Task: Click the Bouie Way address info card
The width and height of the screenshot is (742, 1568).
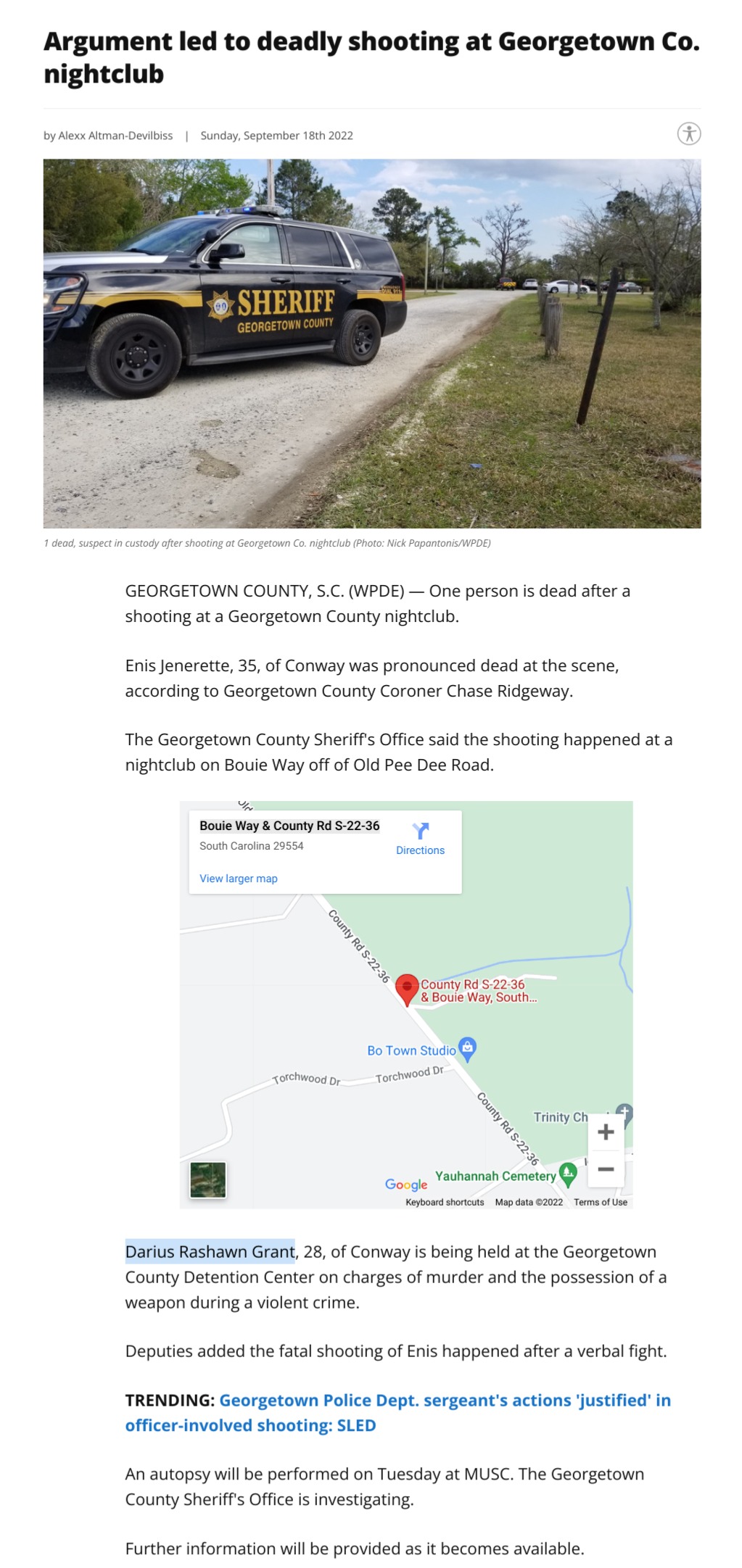Action: point(289,824)
